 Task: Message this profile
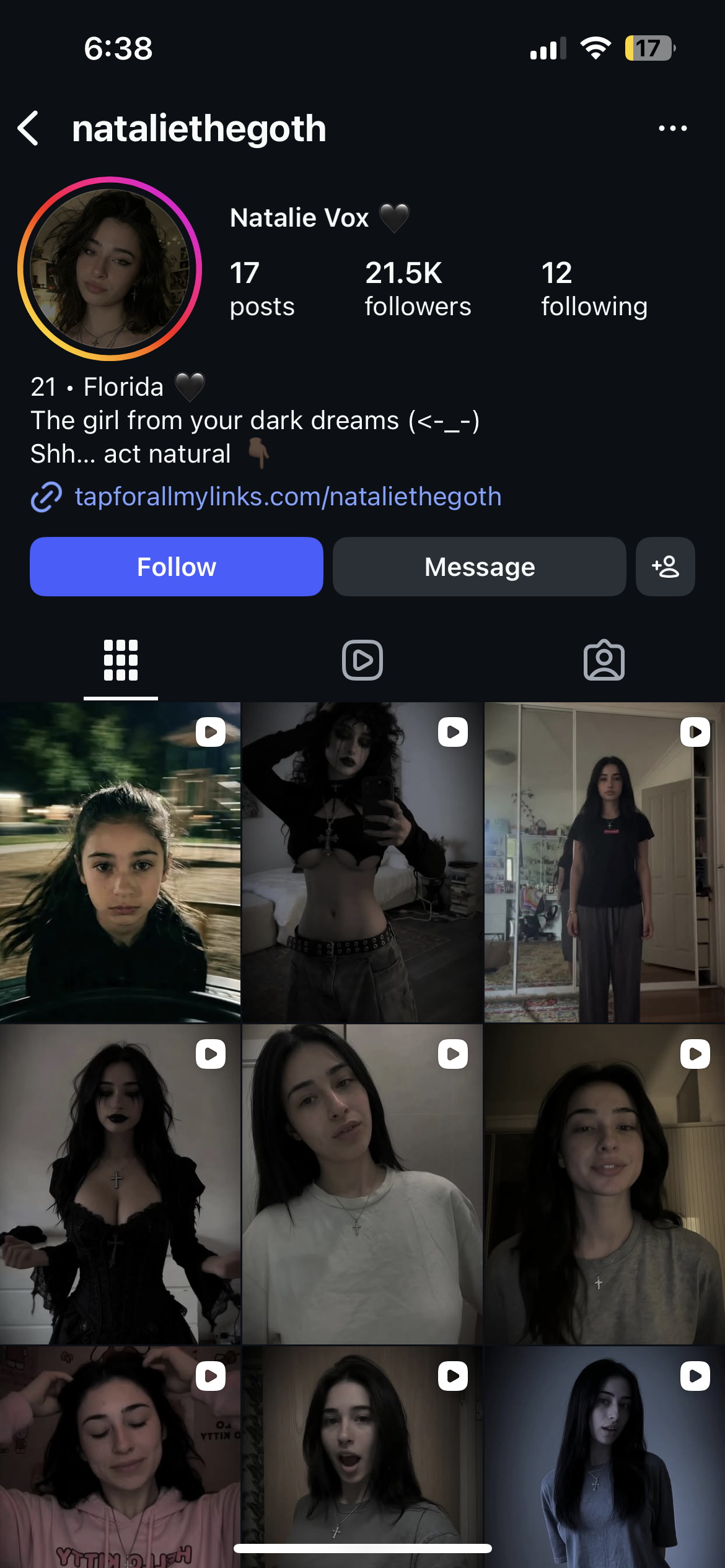[479, 567]
